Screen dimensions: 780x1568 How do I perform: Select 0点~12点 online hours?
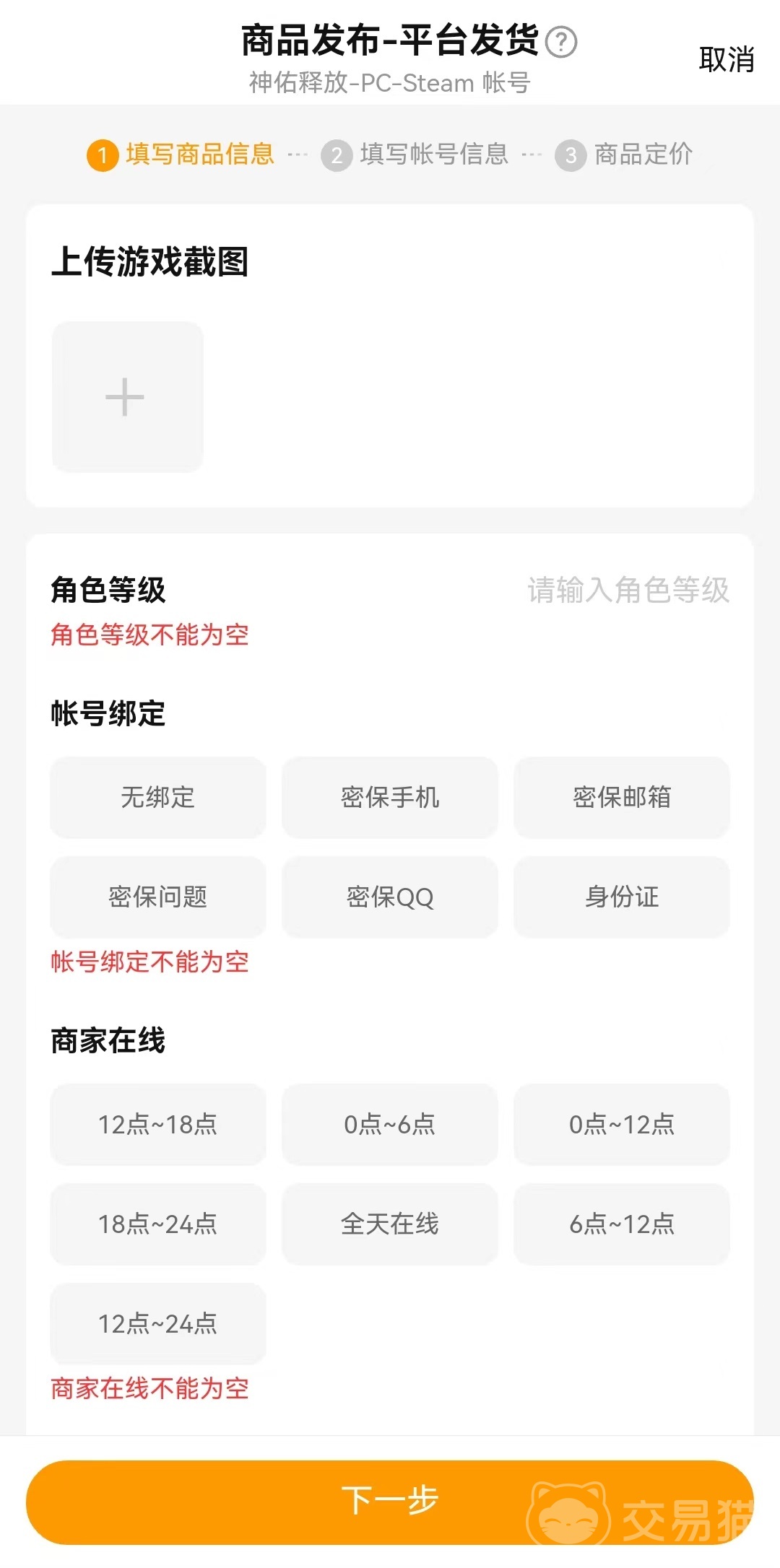point(621,1125)
